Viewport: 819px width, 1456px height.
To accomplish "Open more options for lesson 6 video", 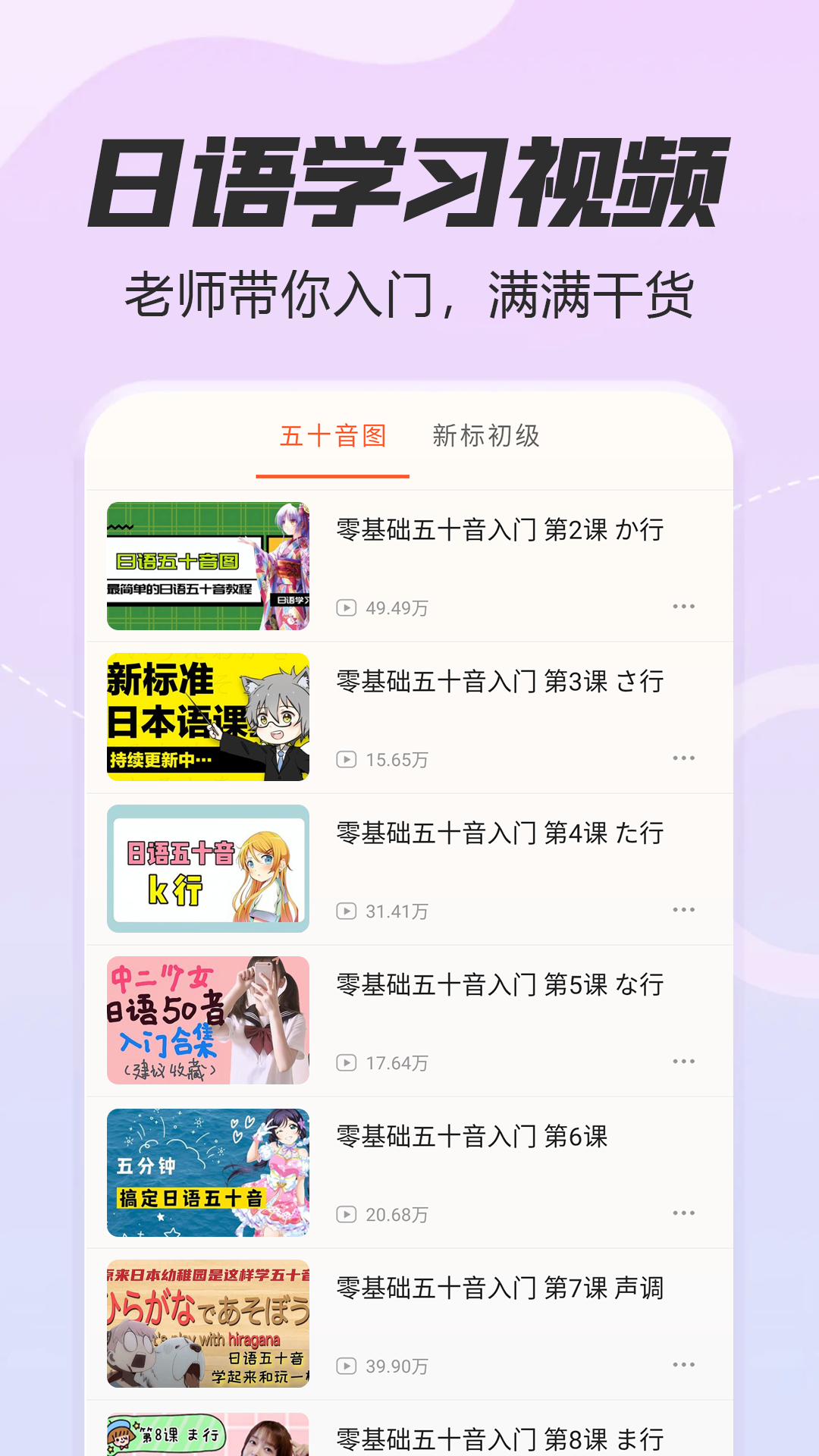I will pos(683,1214).
